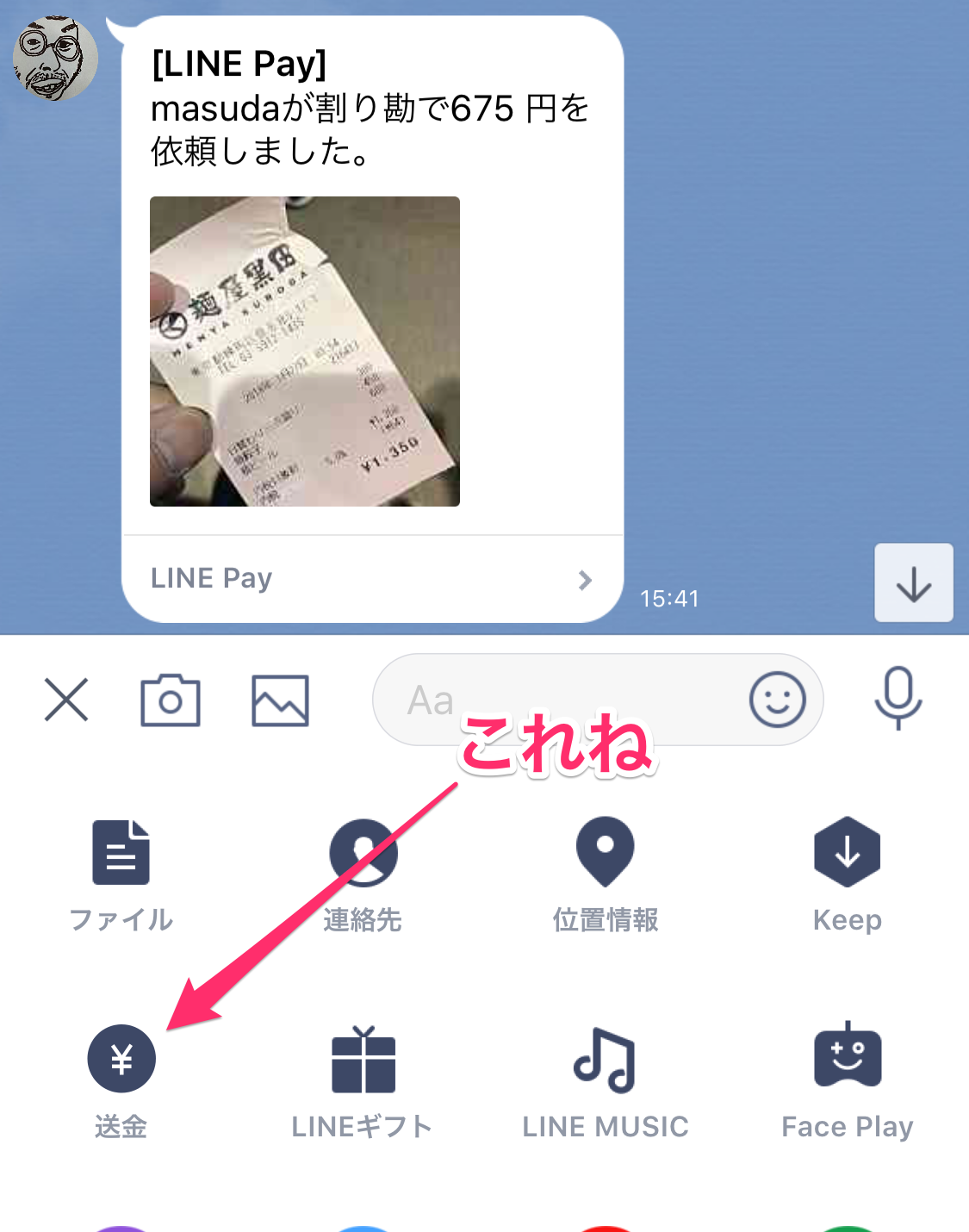Open the emoji and sticker picker
The image size is (969, 1232).
pyautogui.click(x=777, y=700)
